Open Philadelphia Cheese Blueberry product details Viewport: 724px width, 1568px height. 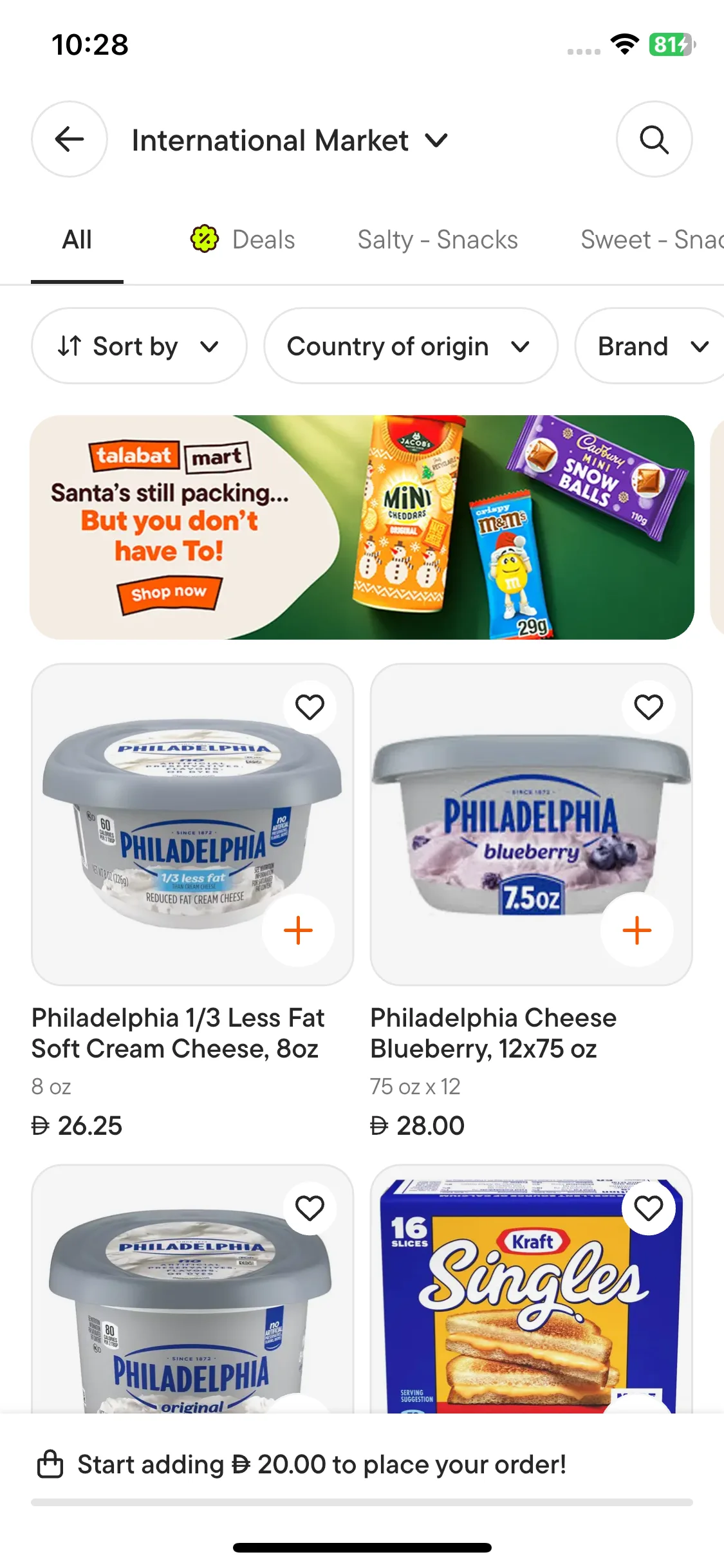pos(493,1032)
